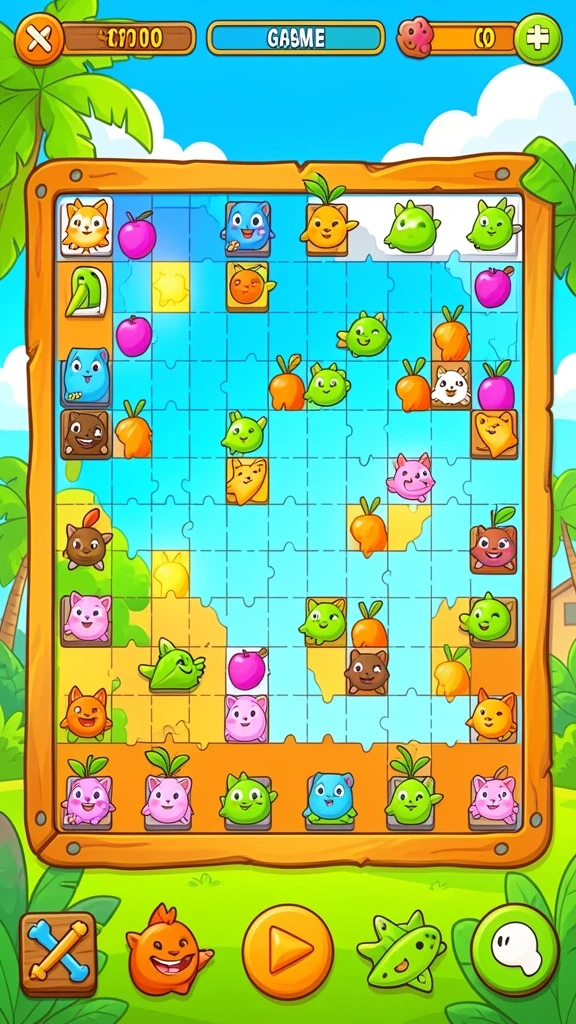Viewport: 576px width, 1024px height.
Task: Use the green star creature booster
Action: 401,950
